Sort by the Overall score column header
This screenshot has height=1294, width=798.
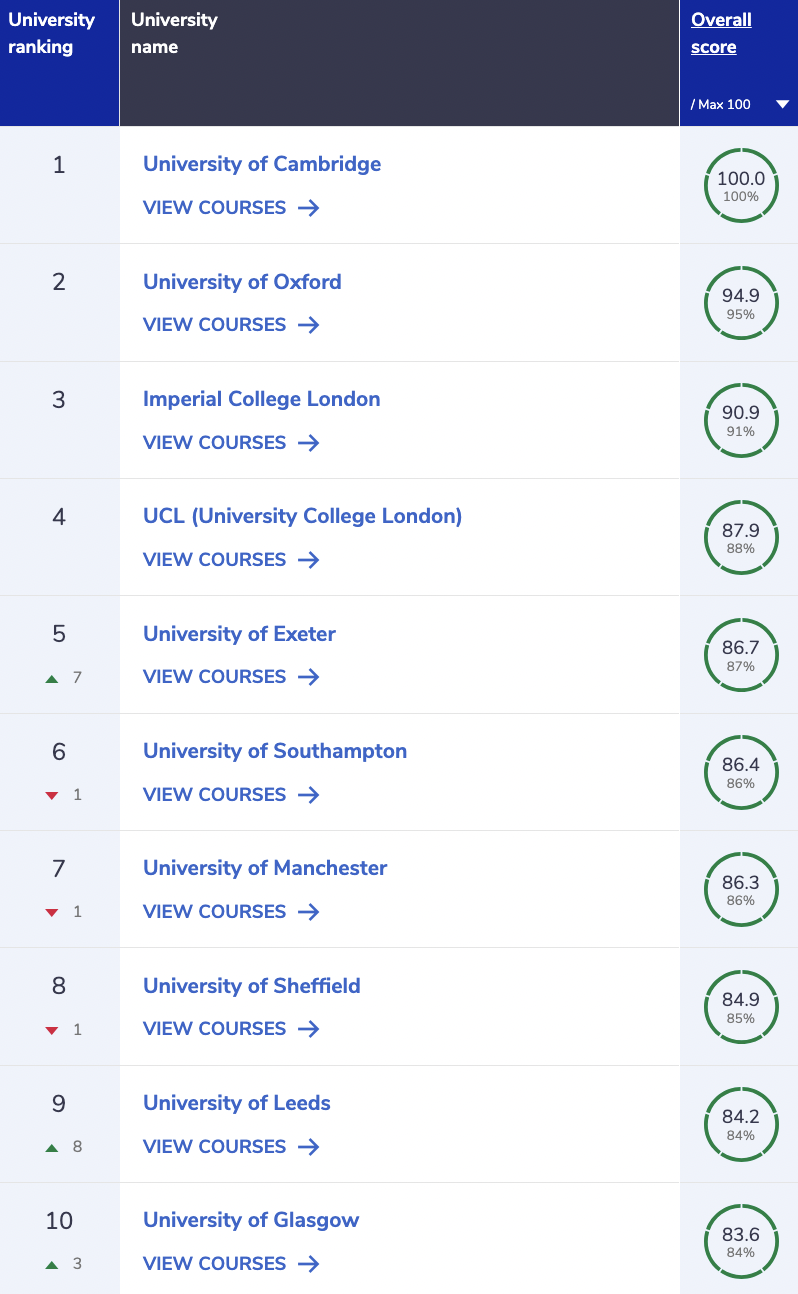[721, 33]
